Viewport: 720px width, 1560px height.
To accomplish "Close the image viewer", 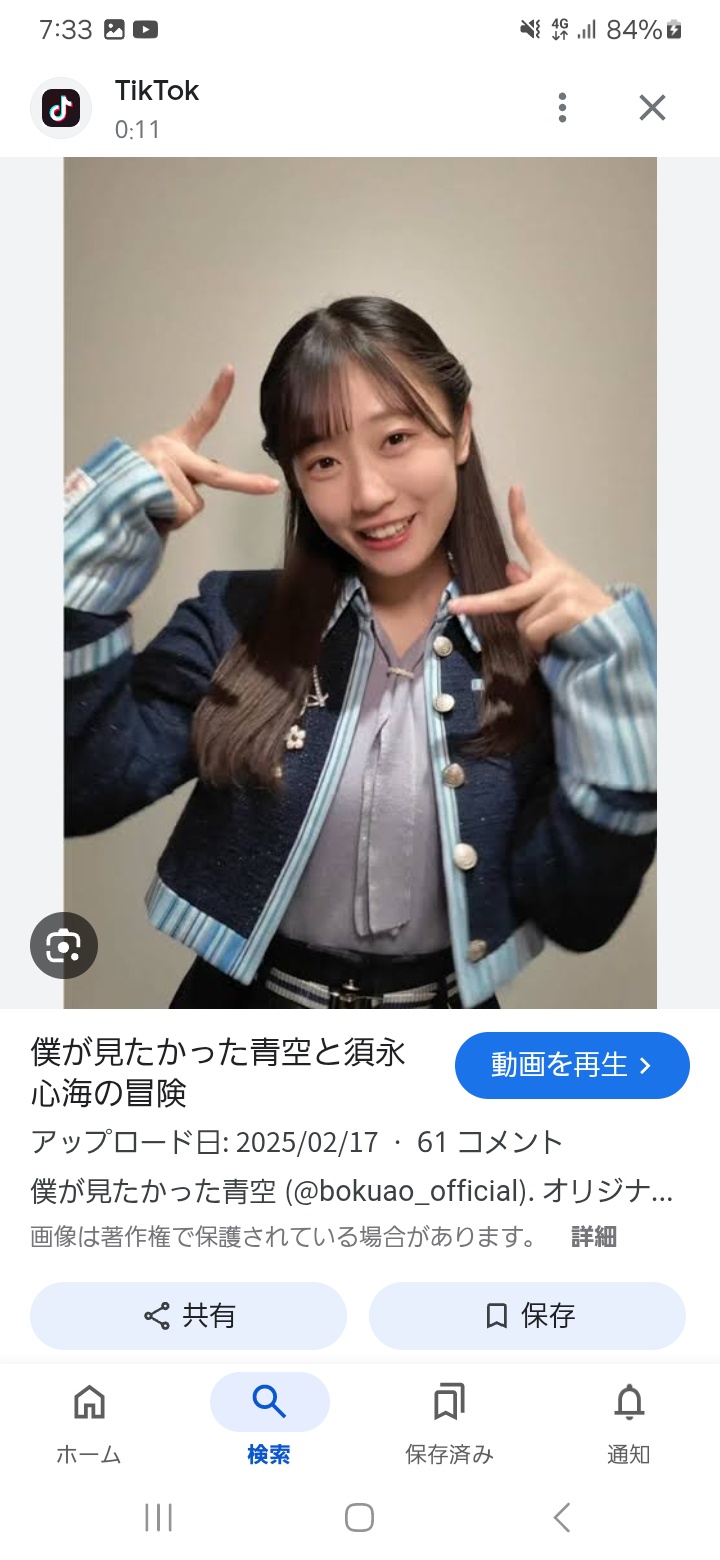I will pos(652,107).
